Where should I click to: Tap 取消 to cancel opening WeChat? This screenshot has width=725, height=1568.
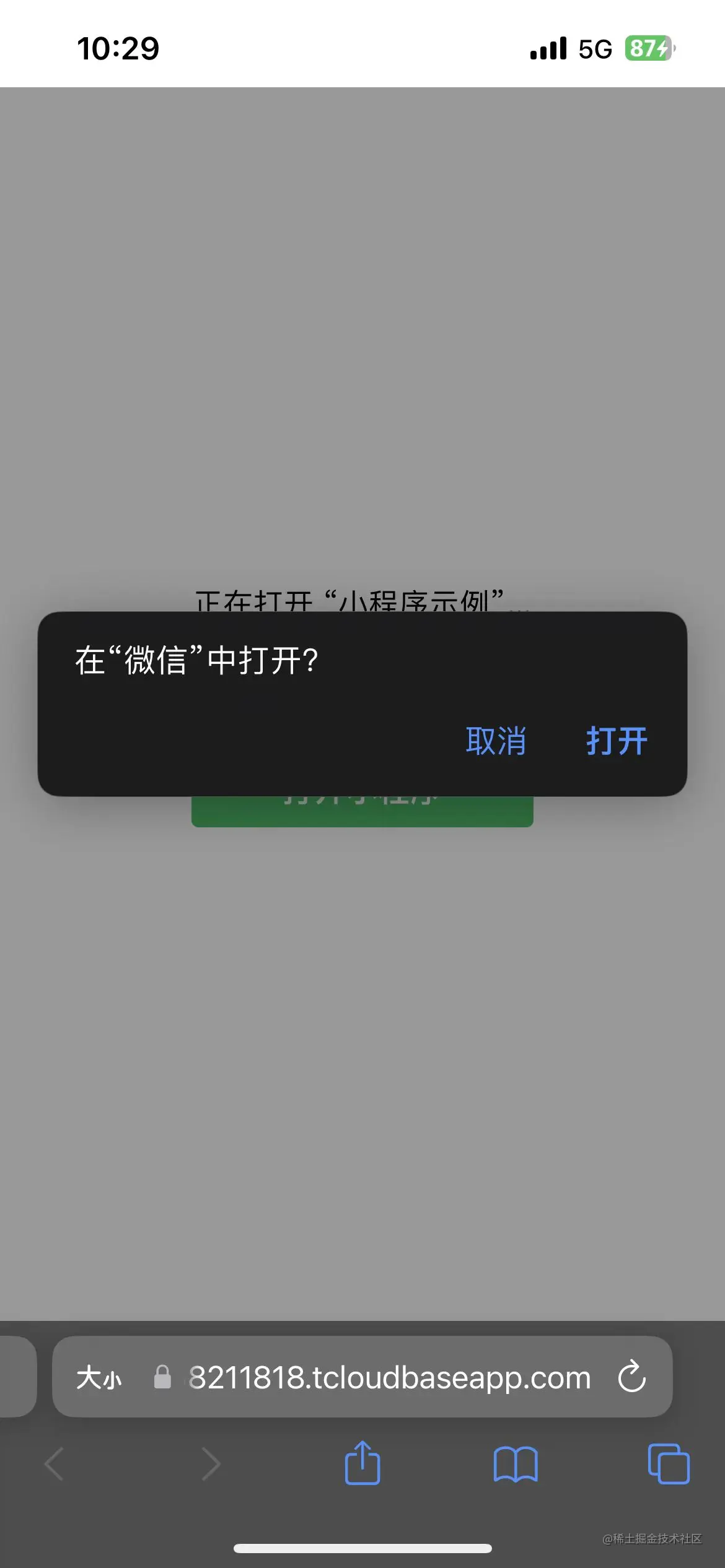click(496, 741)
